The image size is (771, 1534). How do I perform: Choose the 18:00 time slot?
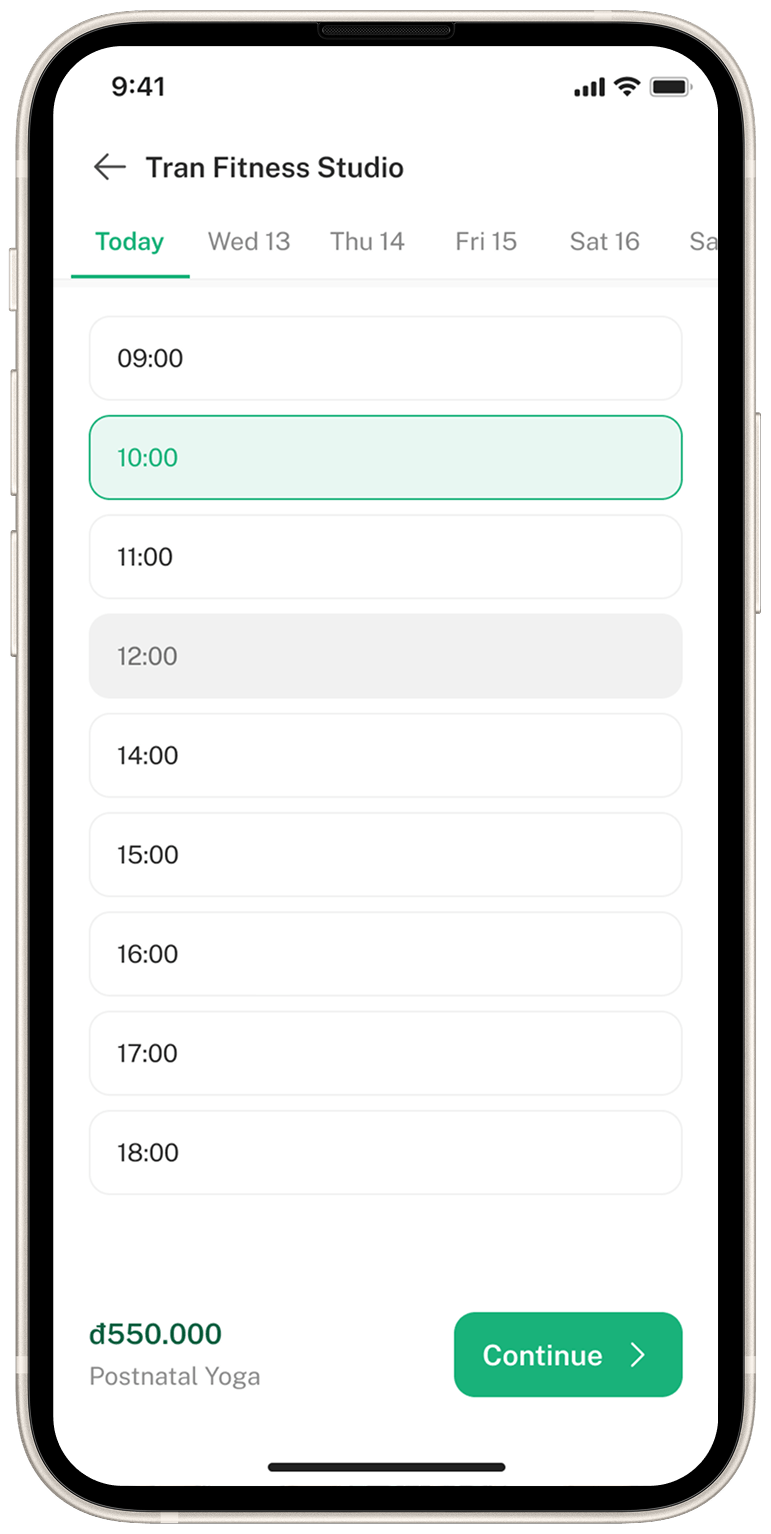385,1152
